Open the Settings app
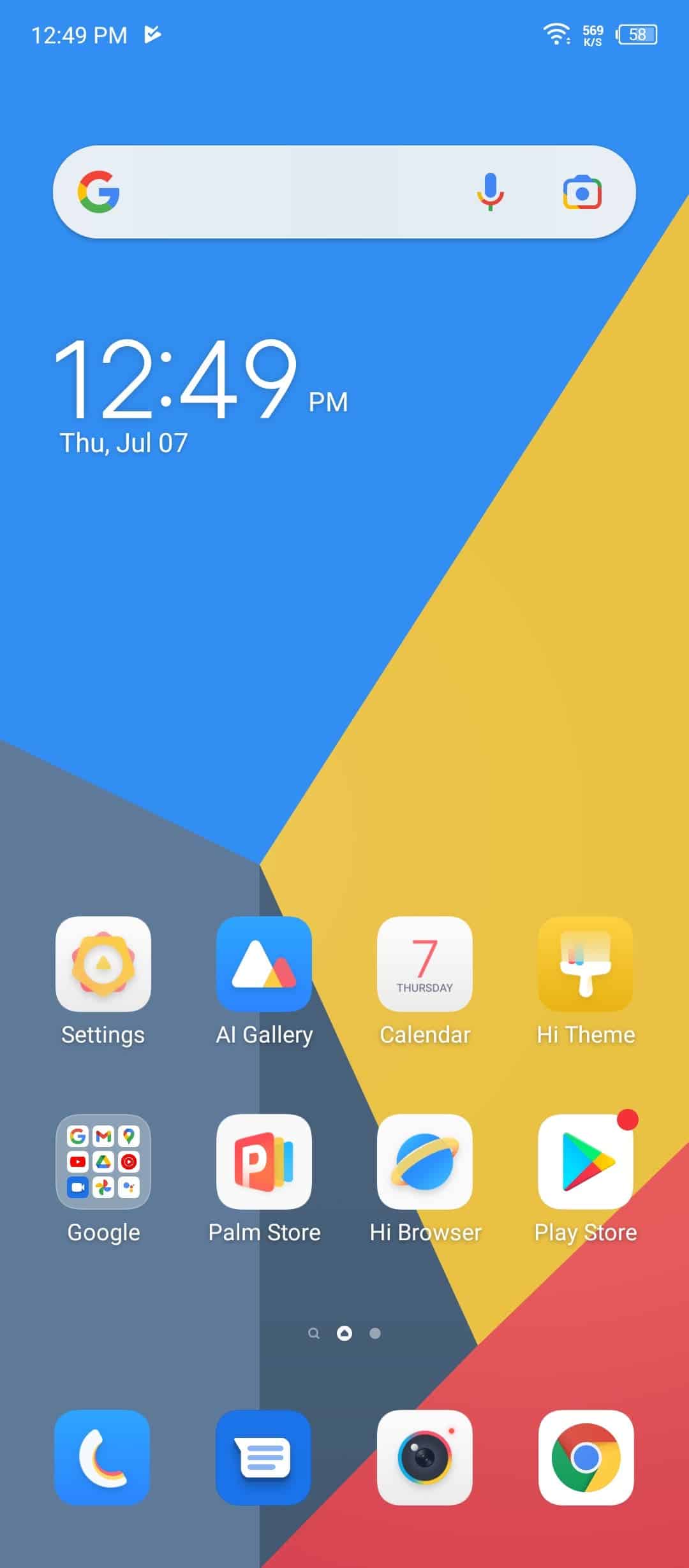 pyautogui.click(x=103, y=964)
